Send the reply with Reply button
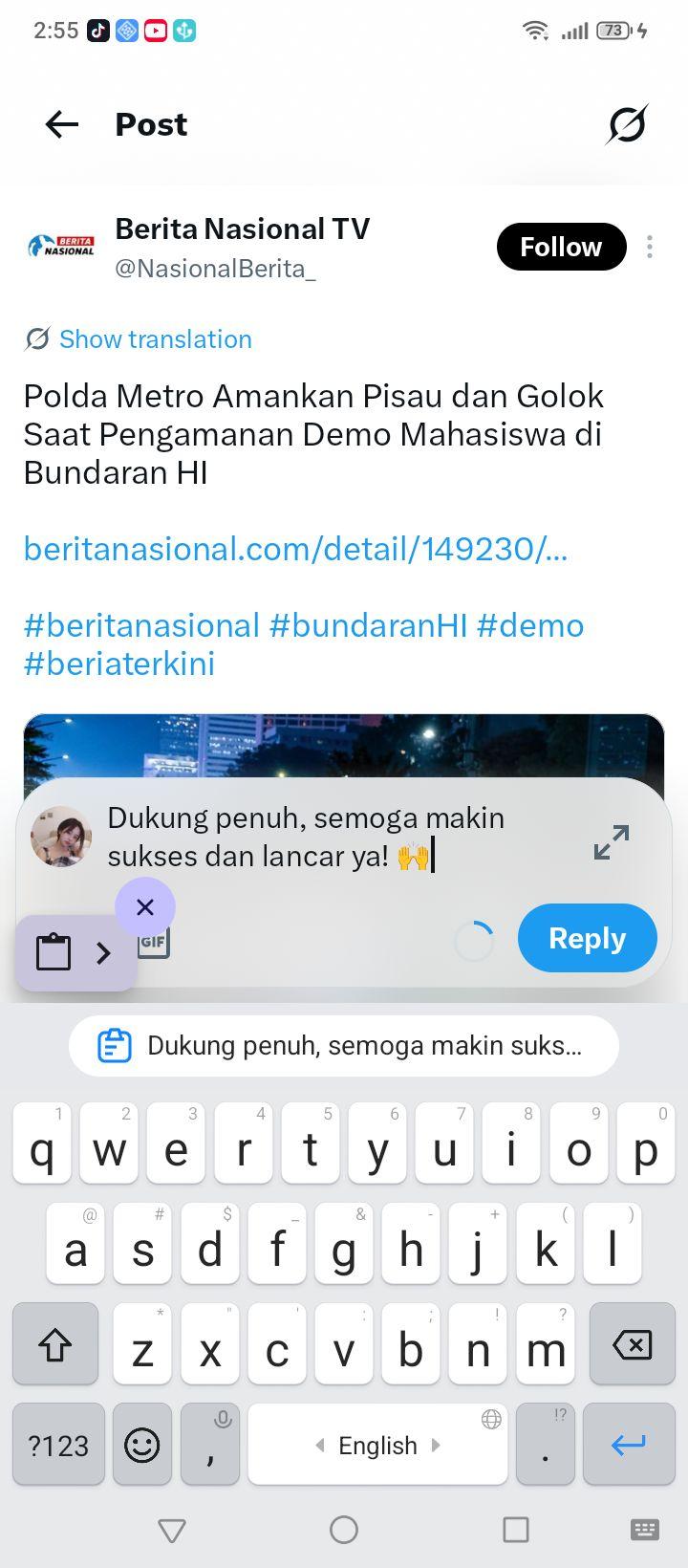688x1568 pixels. click(587, 938)
